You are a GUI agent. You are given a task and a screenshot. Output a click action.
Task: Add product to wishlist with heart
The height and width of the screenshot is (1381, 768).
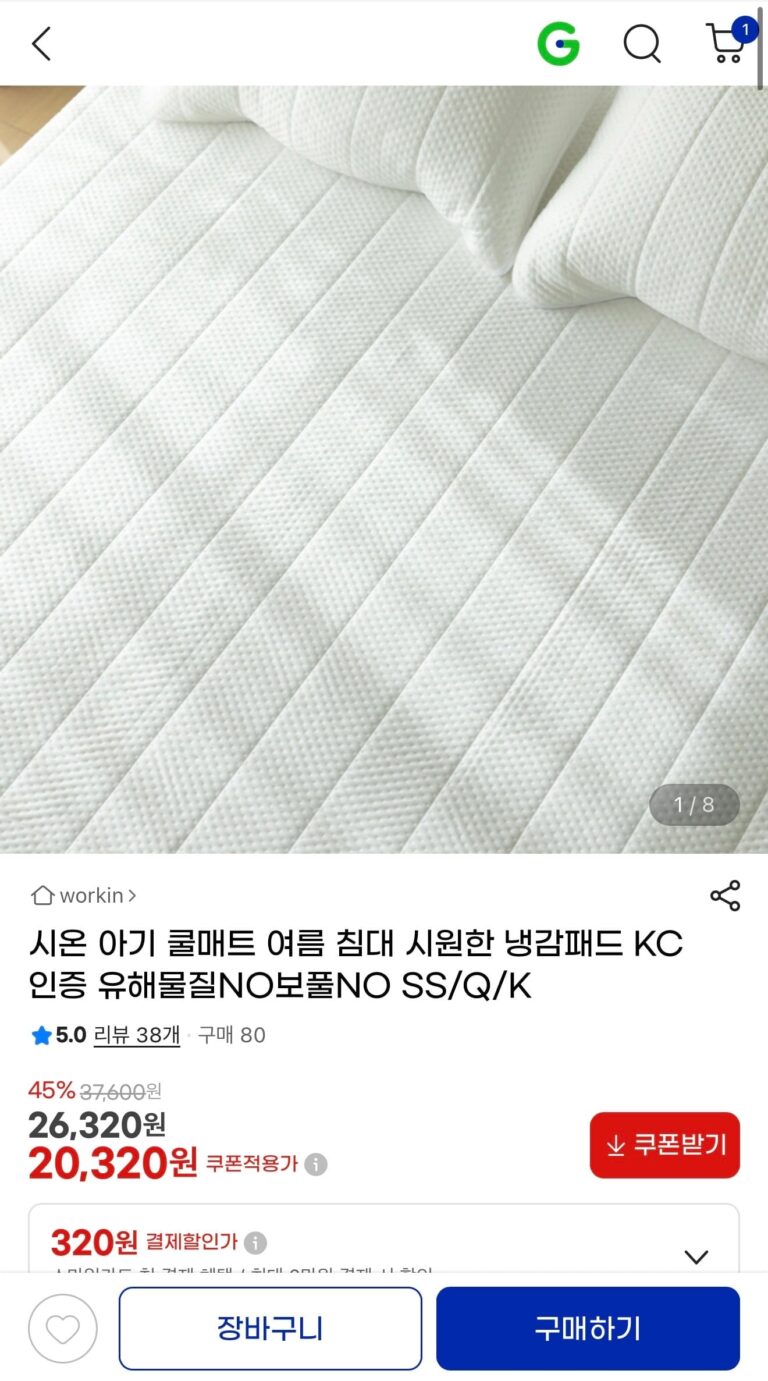(63, 1329)
